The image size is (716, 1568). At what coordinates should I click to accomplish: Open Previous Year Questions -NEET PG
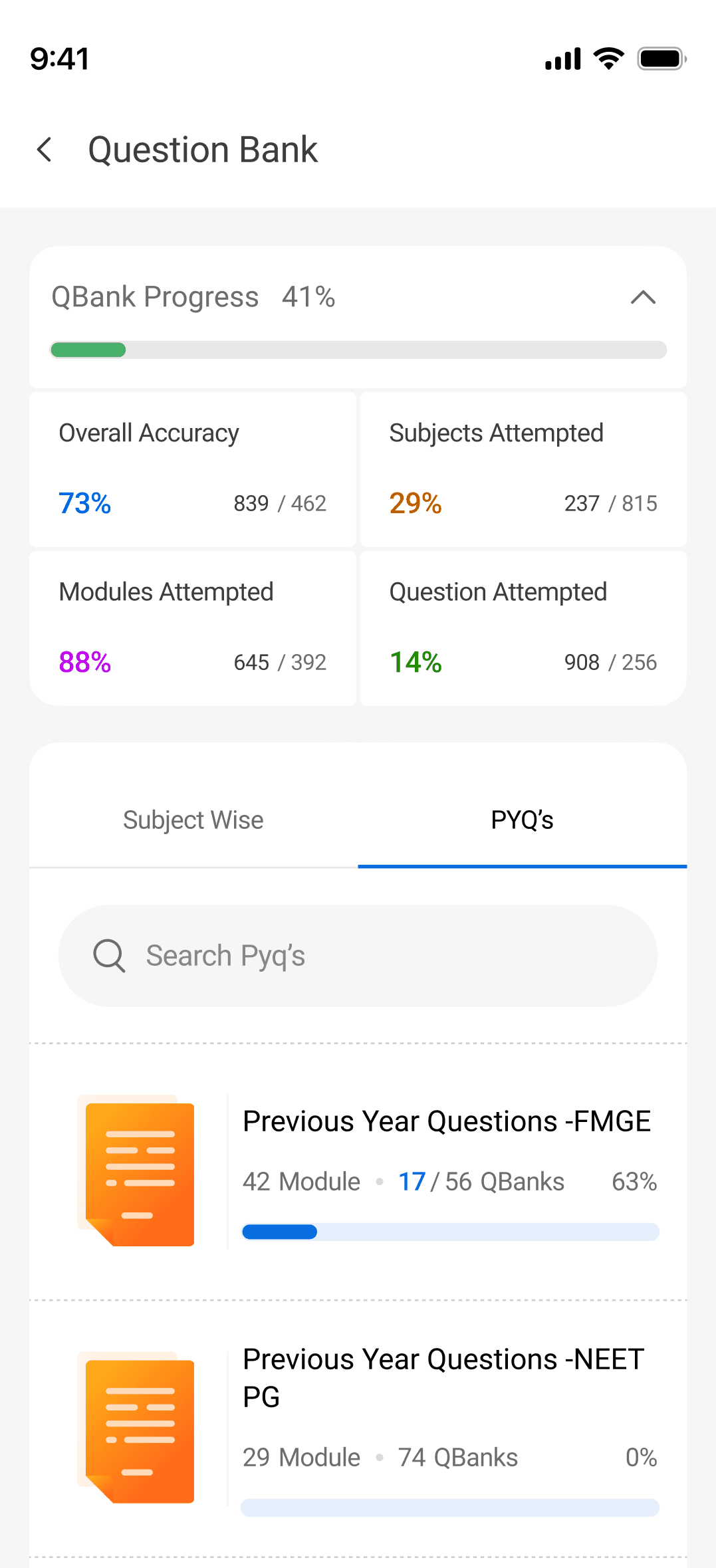(x=443, y=1377)
